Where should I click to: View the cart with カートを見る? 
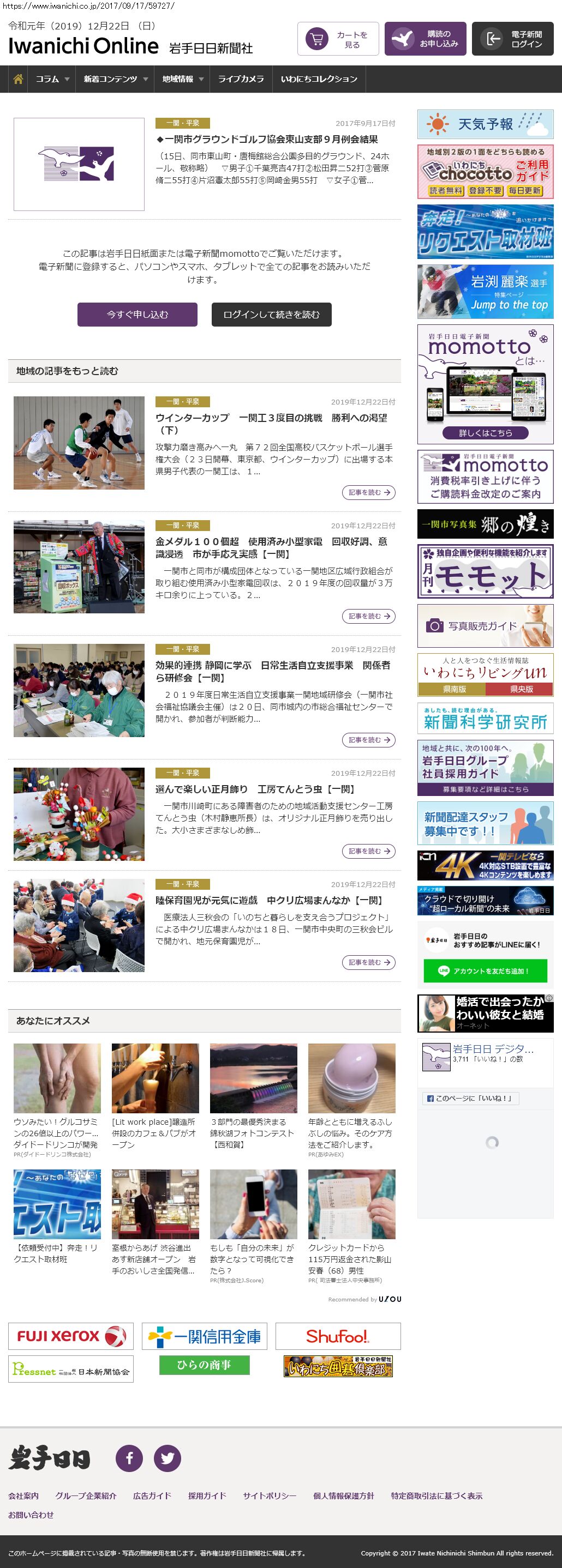point(338,39)
